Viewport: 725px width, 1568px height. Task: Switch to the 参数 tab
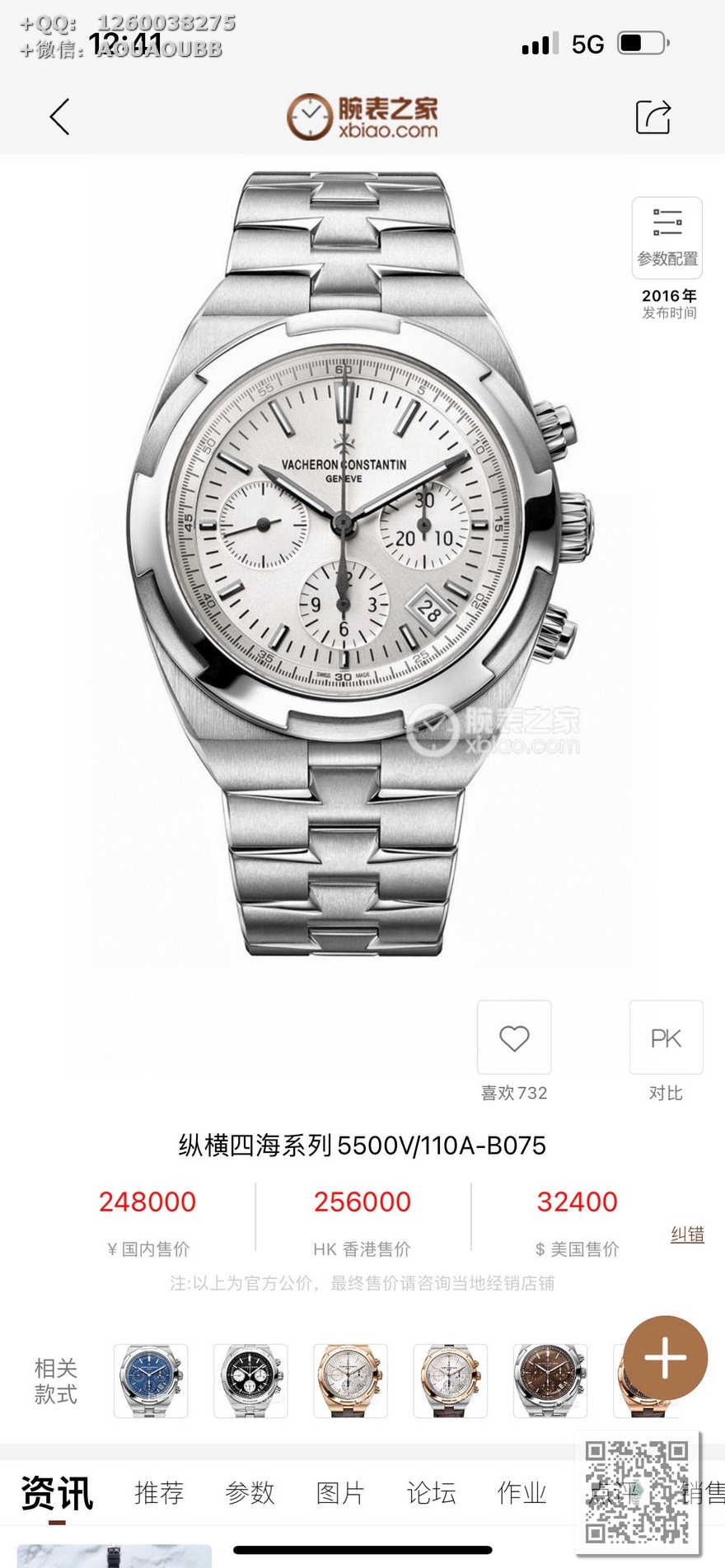250,1492
